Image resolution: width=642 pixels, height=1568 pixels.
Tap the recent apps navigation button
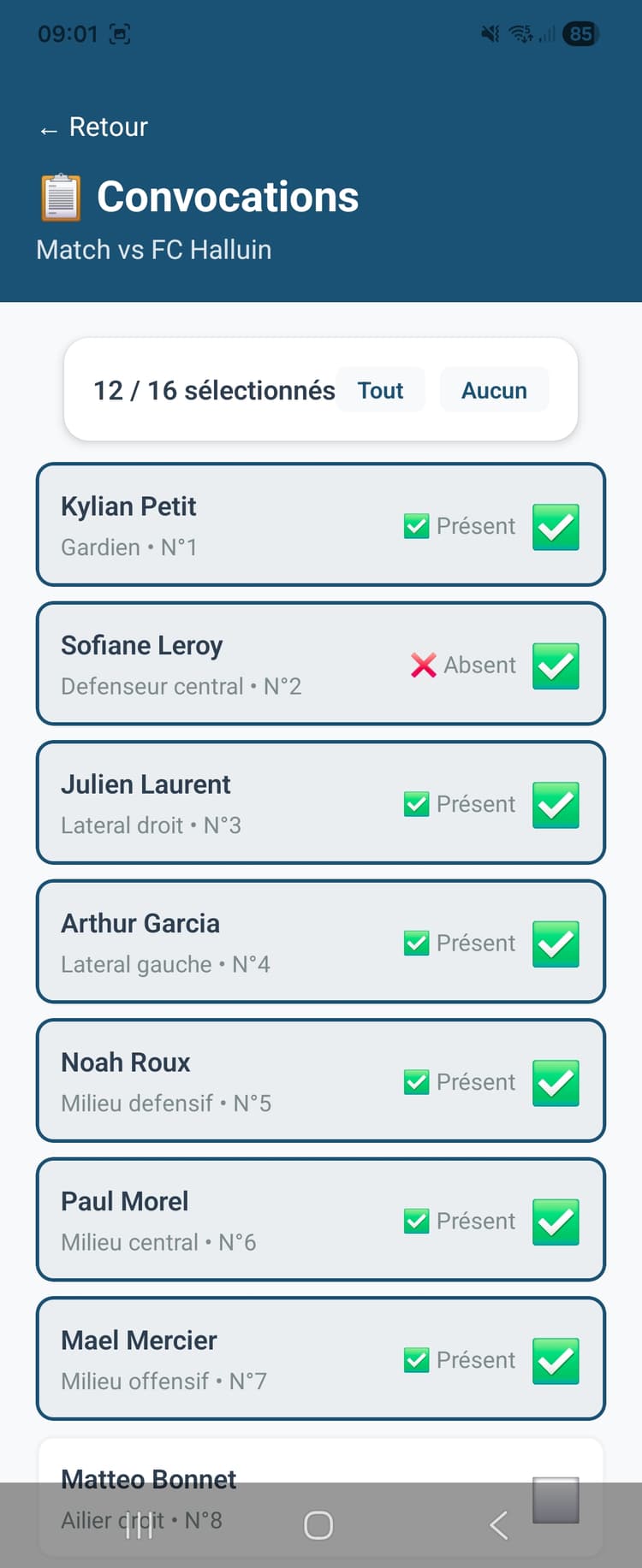[139, 1524]
